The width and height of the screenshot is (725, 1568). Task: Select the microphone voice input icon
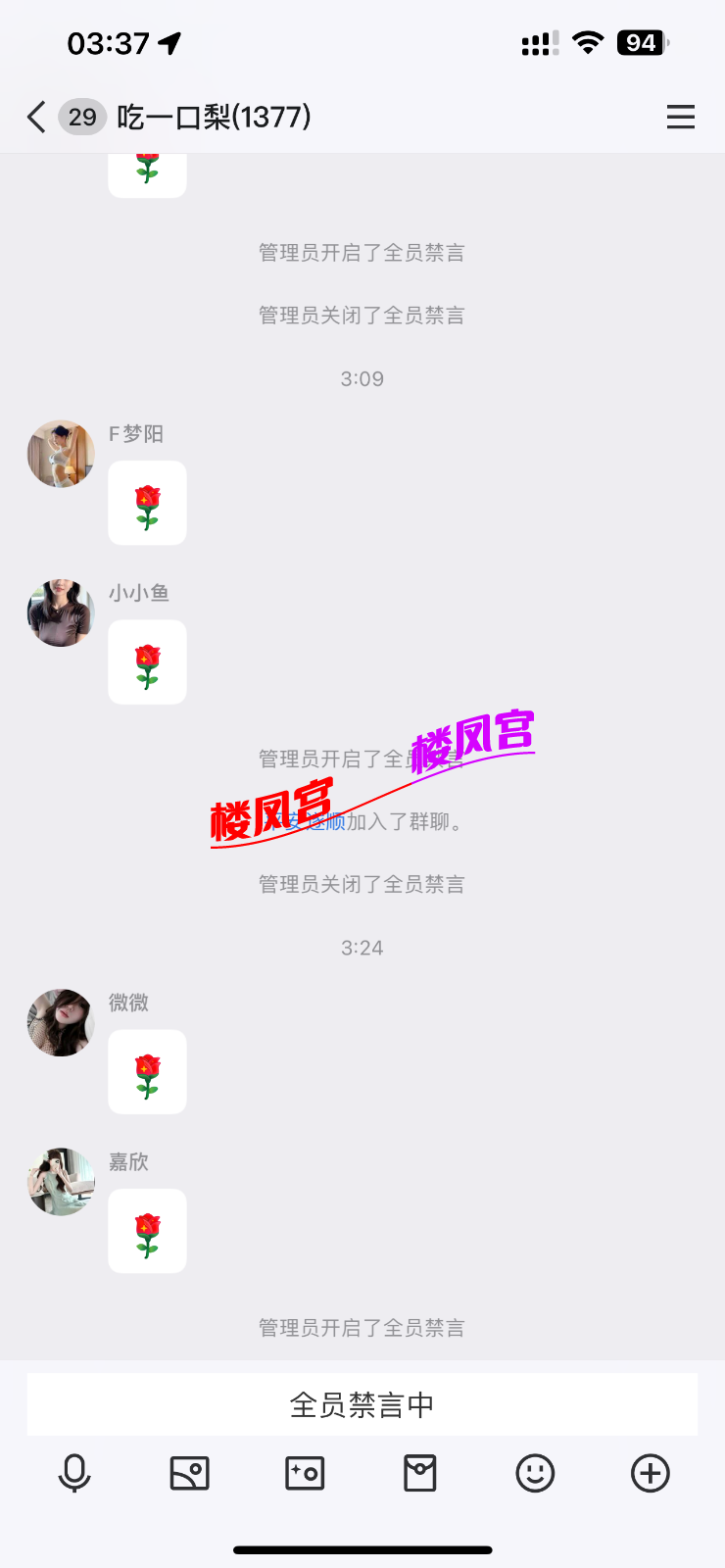[75, 1473]
